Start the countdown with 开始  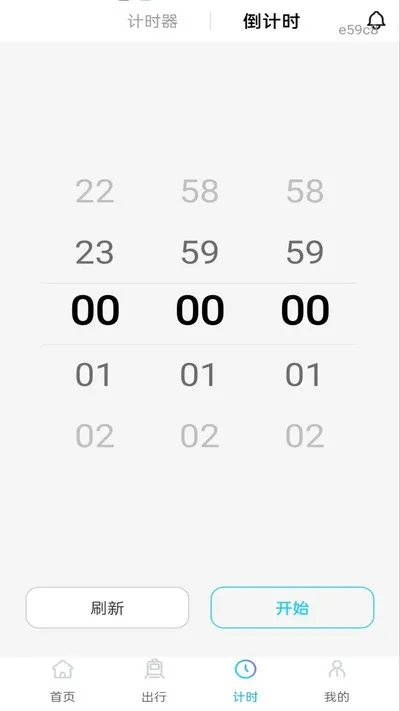click(x=293, y=608)
